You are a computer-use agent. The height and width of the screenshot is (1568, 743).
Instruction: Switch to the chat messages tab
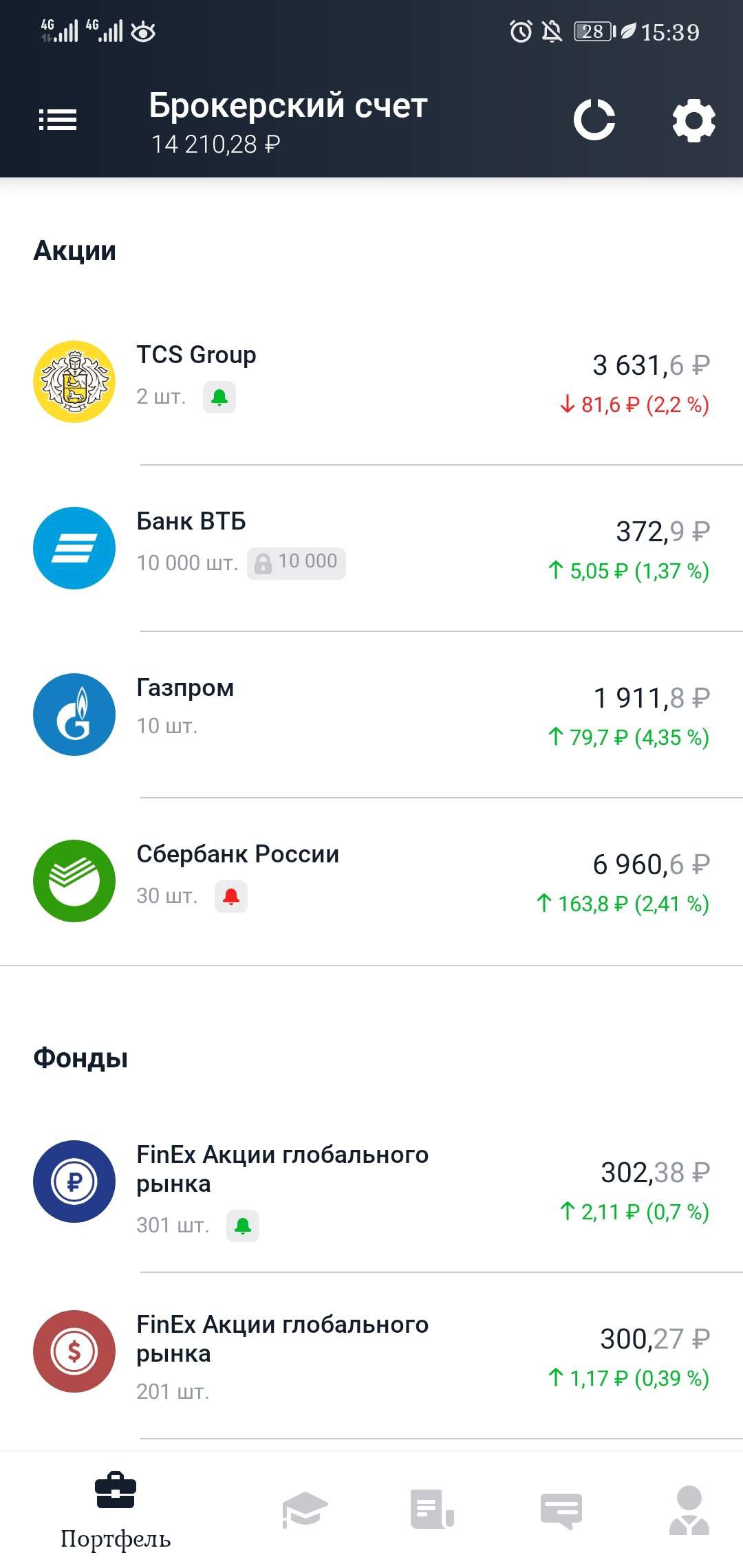pos(561,1511)
